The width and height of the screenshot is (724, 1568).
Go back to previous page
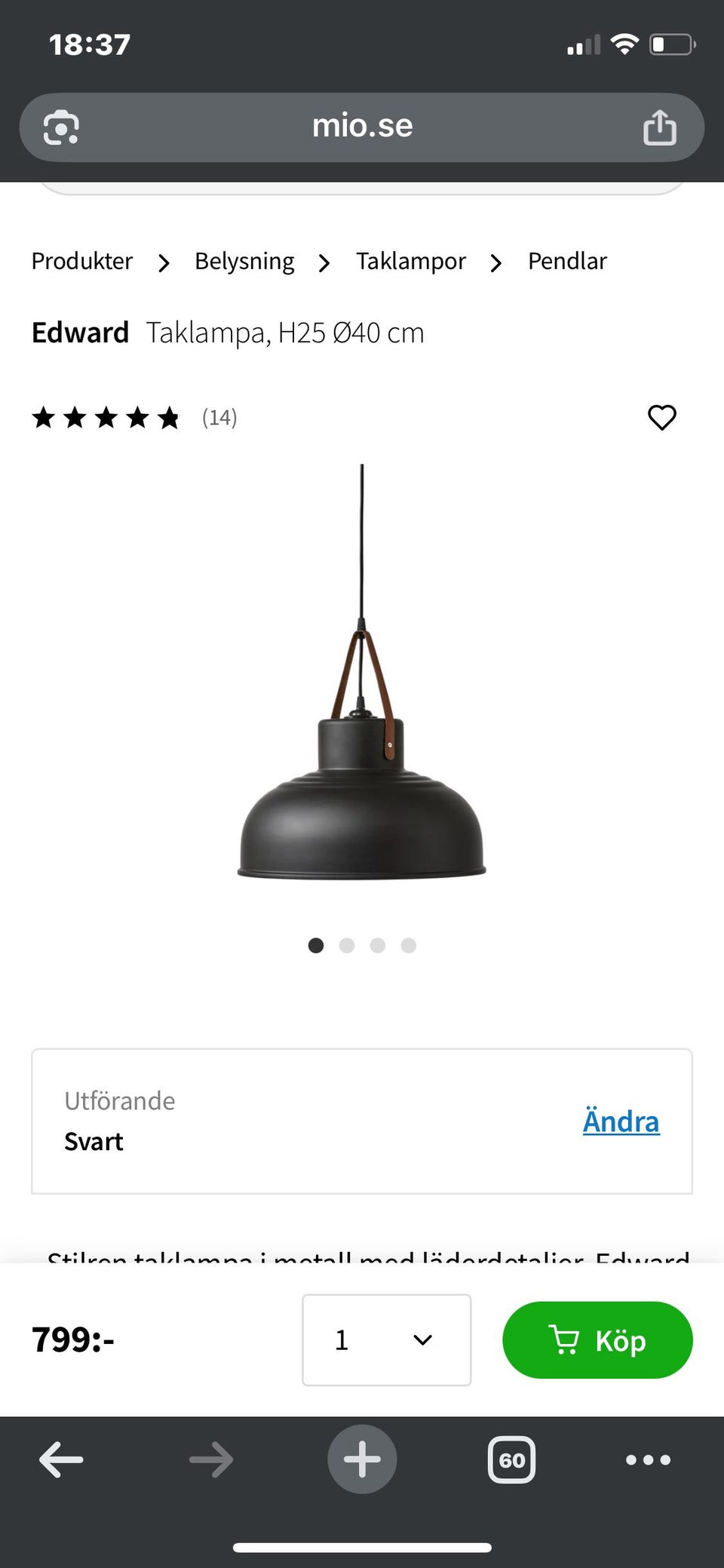coord(61,1459)
